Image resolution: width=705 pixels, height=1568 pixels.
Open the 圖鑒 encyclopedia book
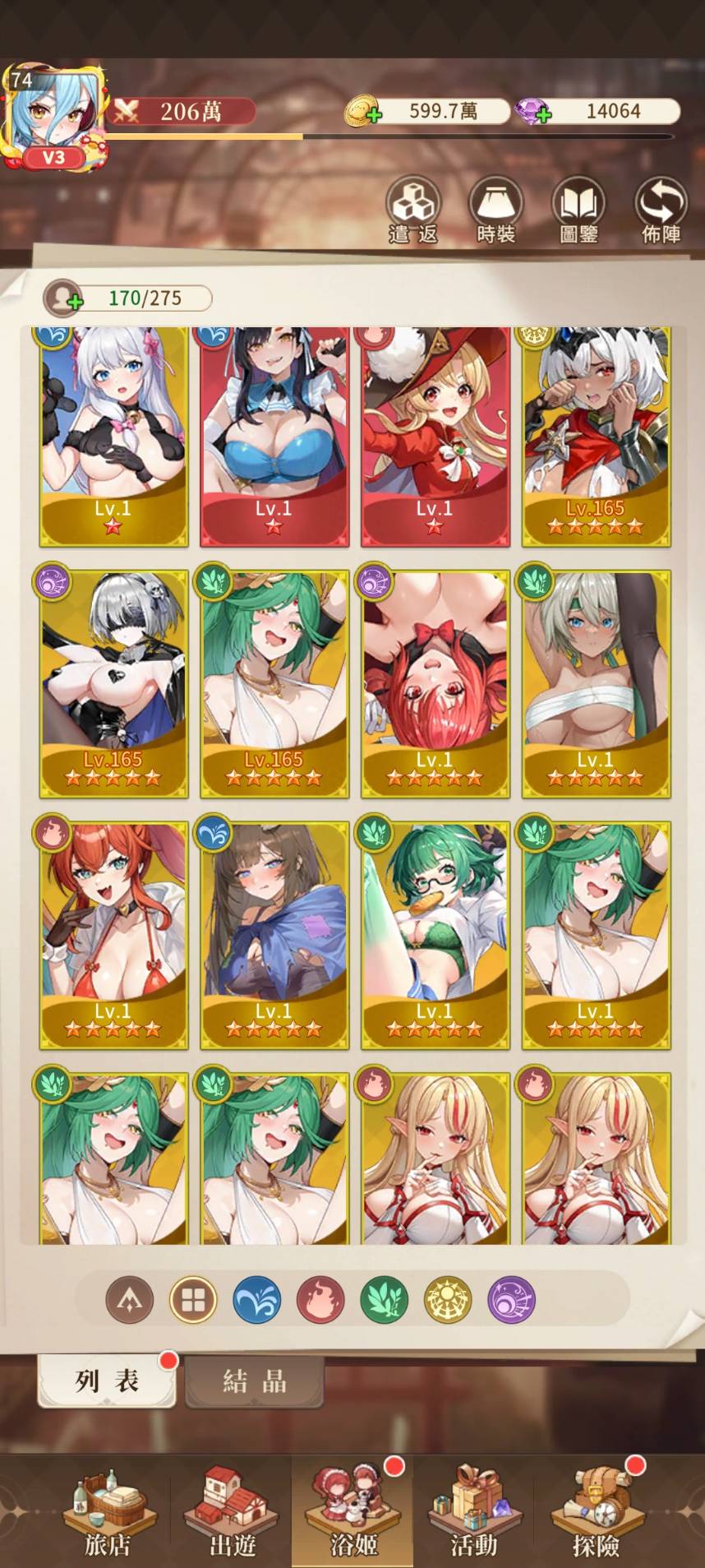578,209
